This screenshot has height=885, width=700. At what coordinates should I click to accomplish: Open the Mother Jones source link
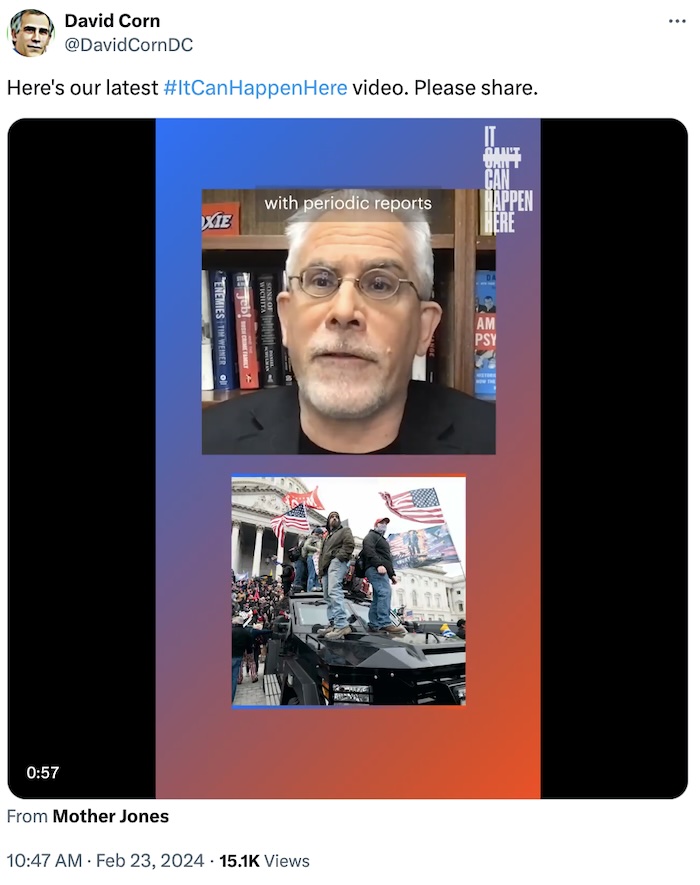[110, 816]
